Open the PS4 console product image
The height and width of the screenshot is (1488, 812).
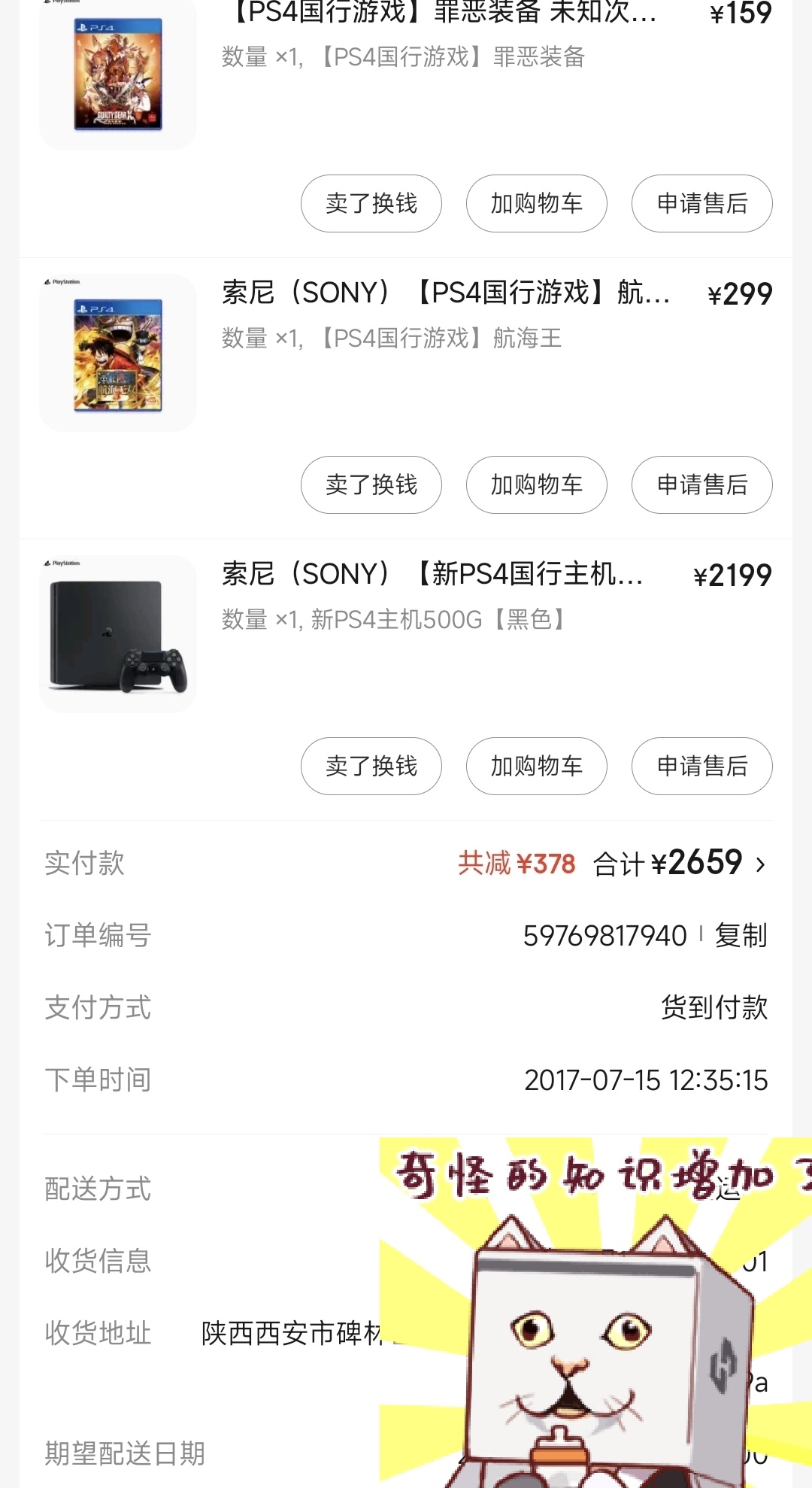[x=118, y=634]
